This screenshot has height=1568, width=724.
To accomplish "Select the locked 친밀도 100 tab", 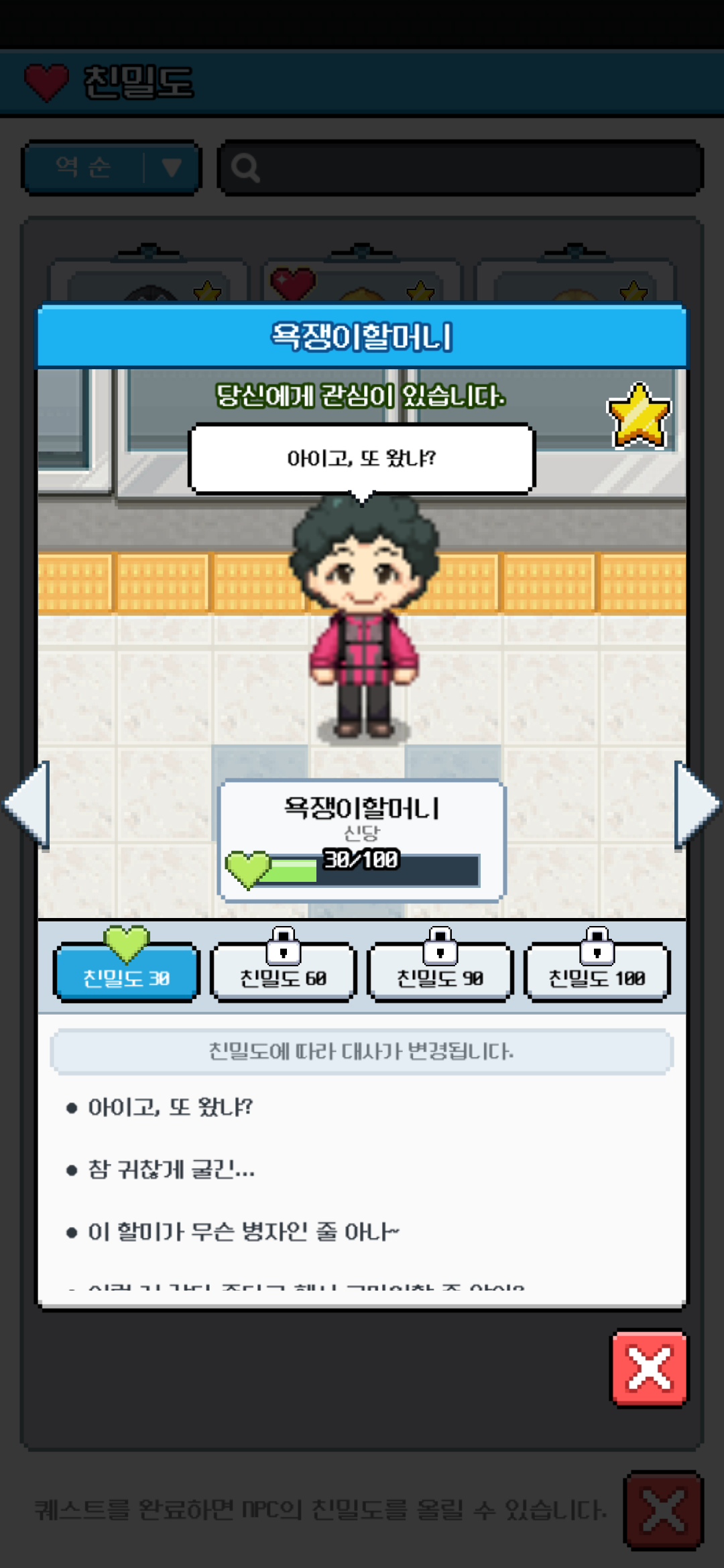I will (597, 973).
